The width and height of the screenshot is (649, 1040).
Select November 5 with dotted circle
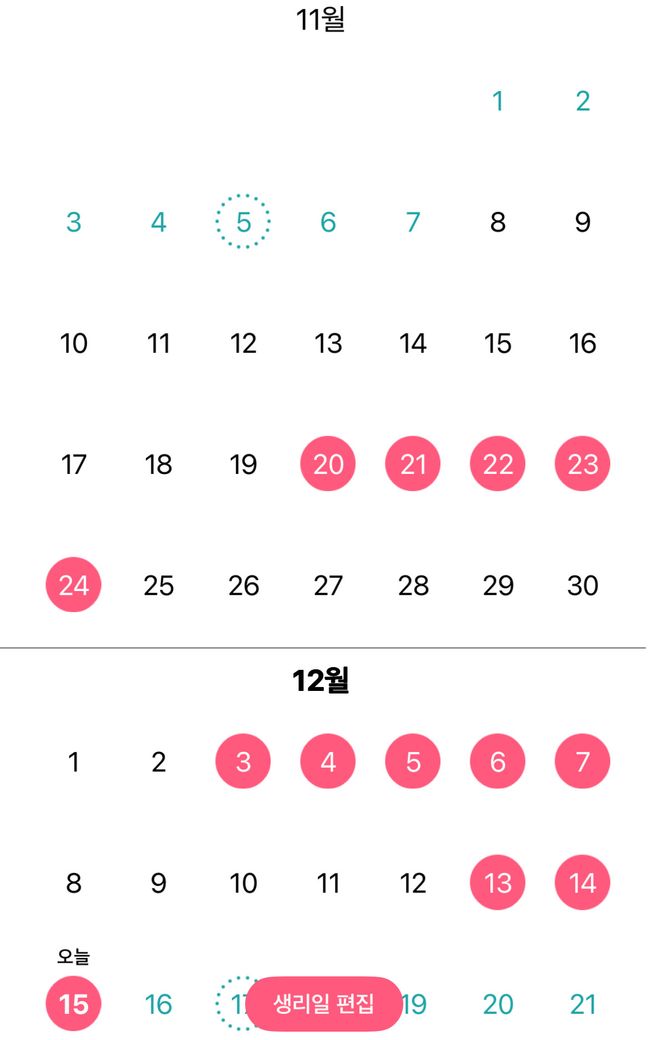pos(243,222)
